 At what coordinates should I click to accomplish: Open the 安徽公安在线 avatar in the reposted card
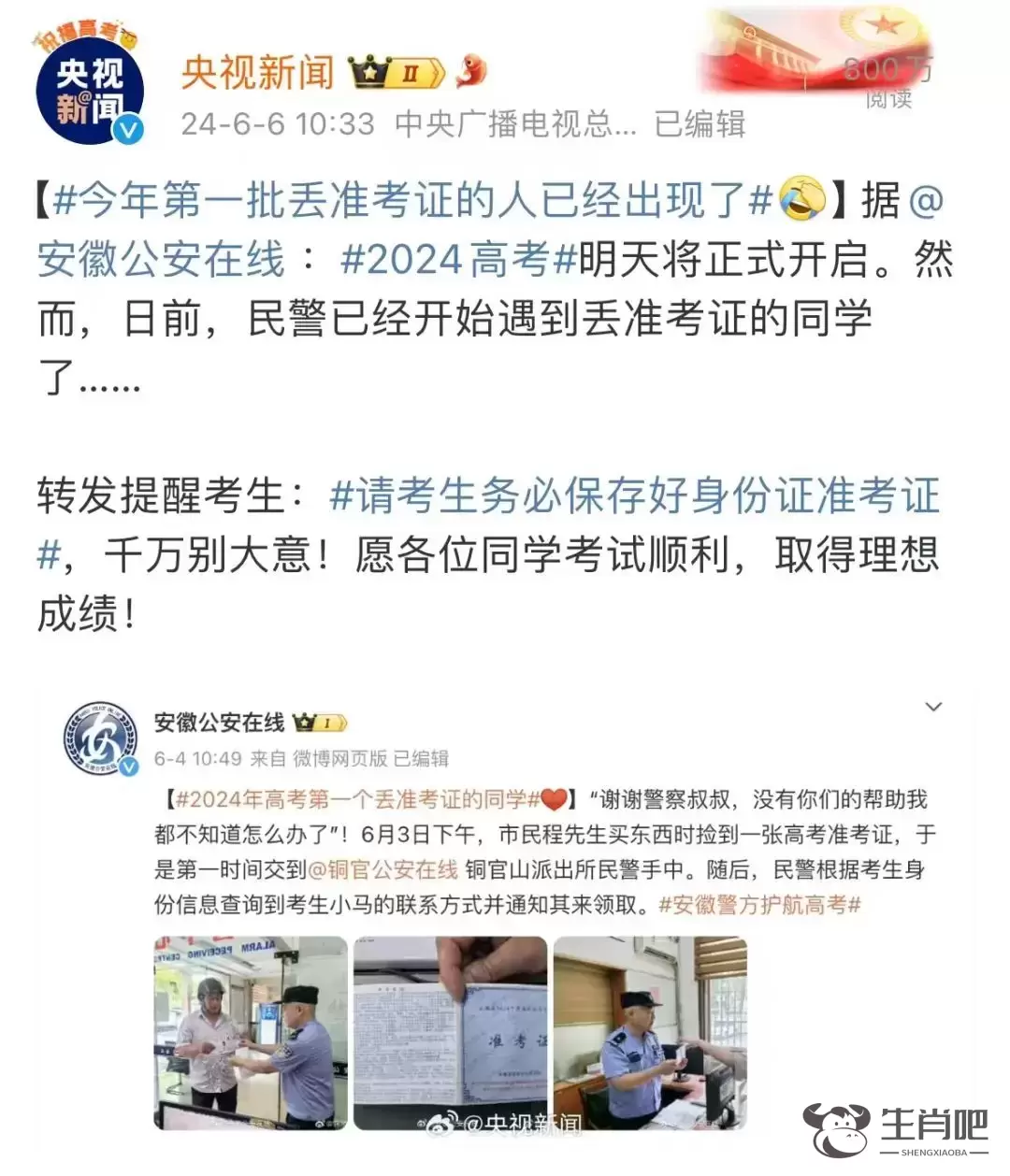100,739
